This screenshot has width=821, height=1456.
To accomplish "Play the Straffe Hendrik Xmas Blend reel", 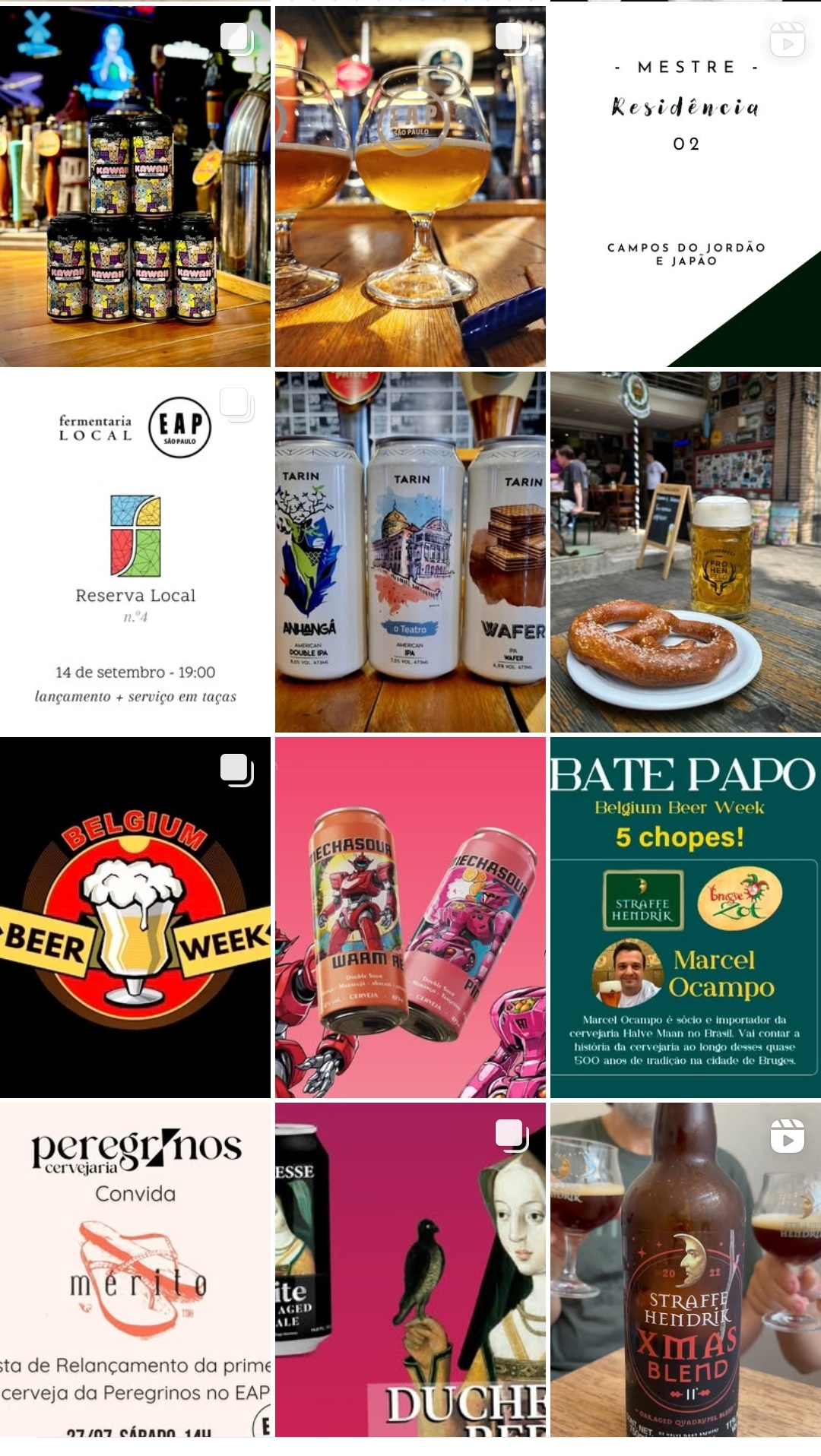I will tap(686, 1269).
